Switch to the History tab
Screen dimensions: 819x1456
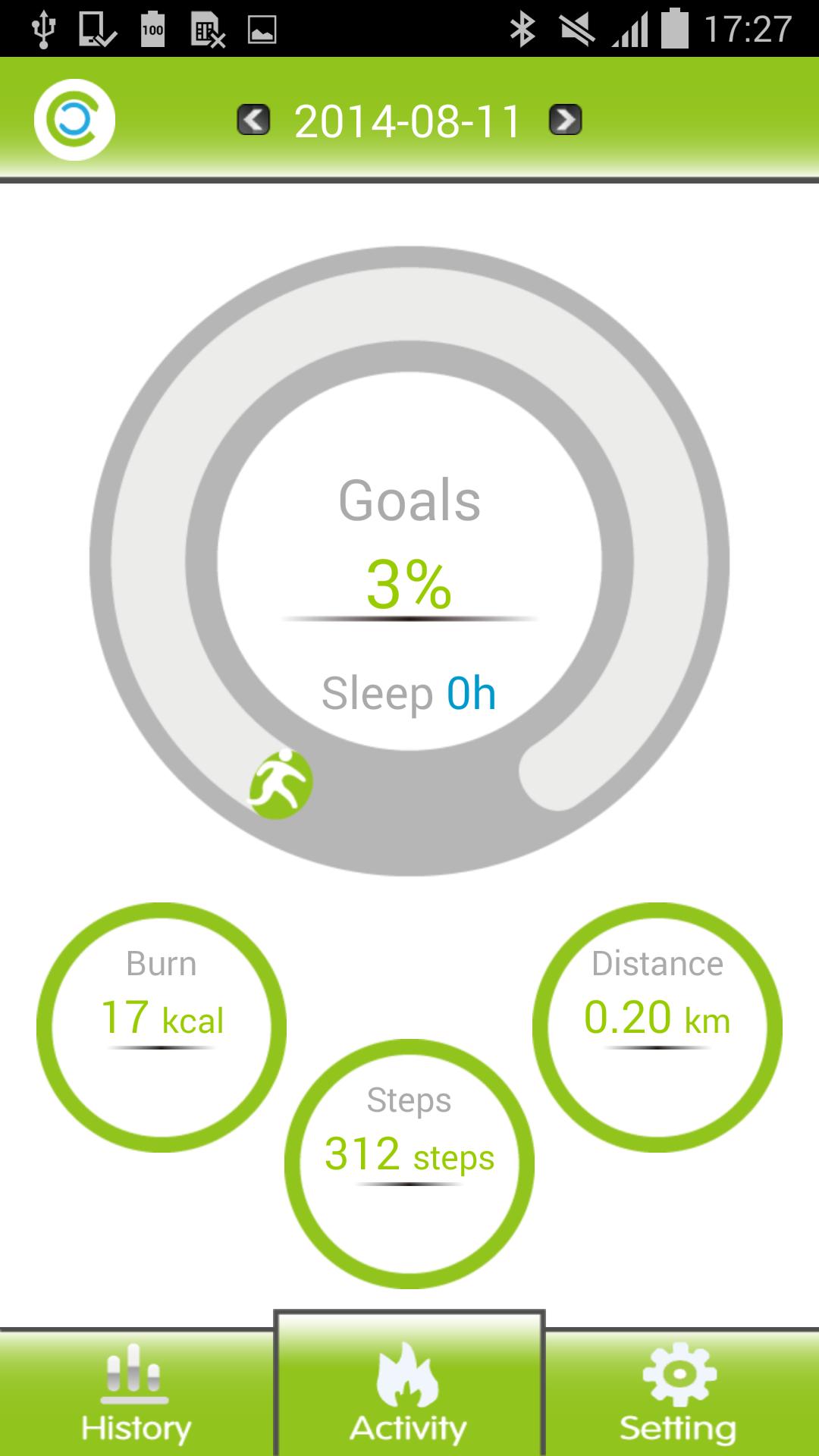pyautogui.click(x=136, y=1395)
